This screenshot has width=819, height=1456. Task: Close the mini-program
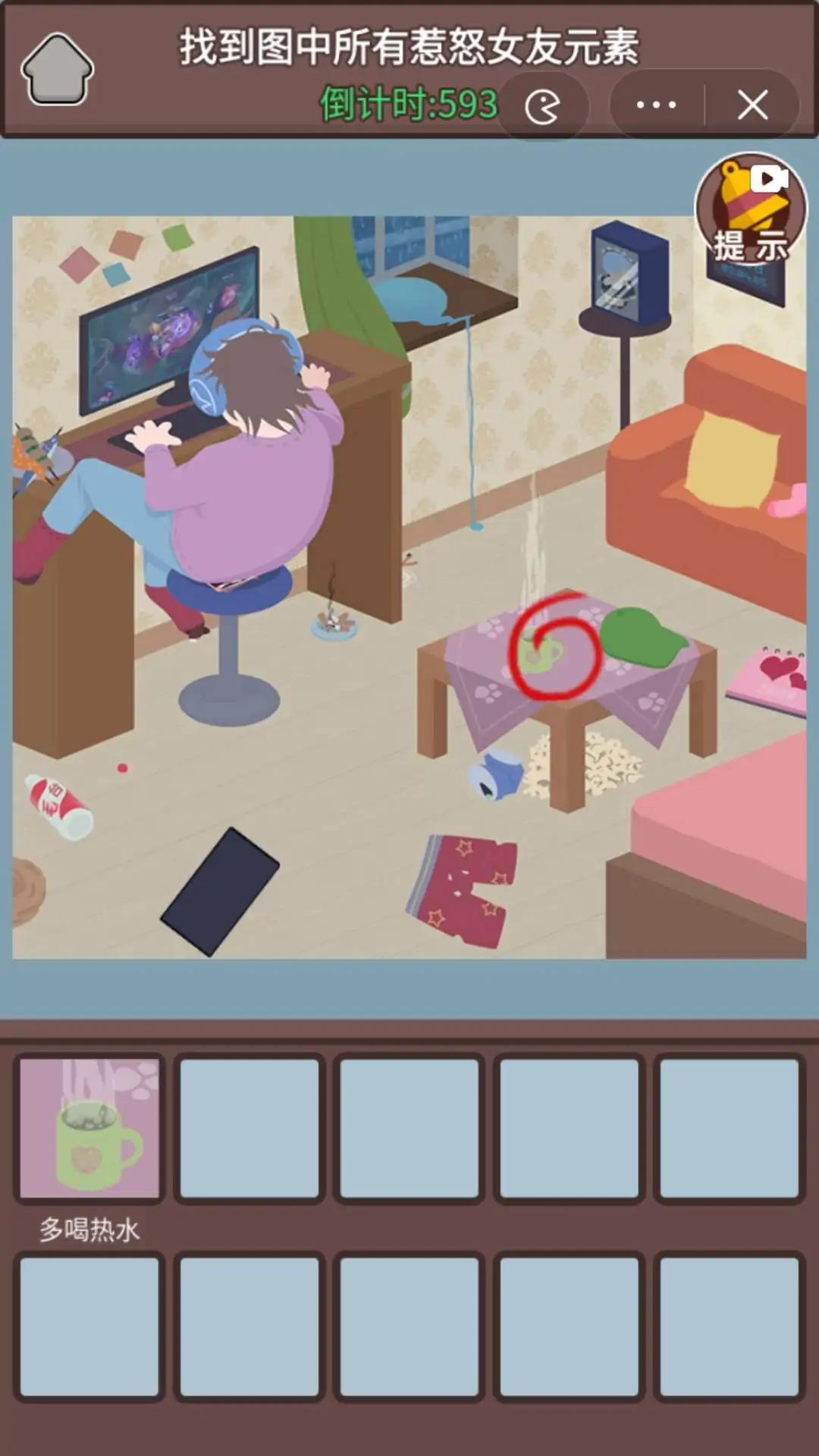pos(752,105)
